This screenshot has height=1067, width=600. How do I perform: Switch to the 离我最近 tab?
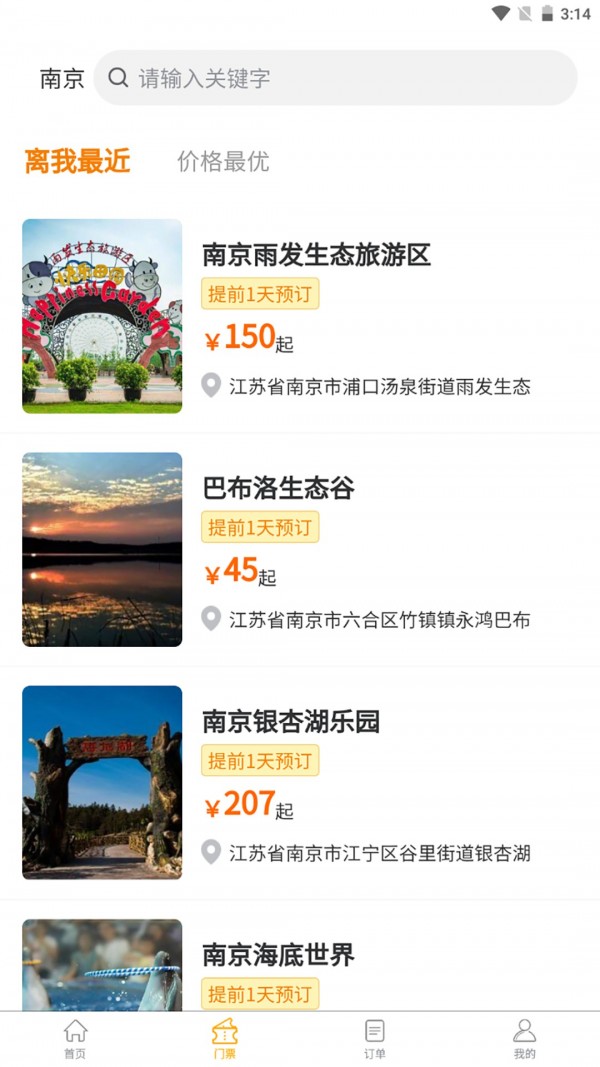pos(78,161)
